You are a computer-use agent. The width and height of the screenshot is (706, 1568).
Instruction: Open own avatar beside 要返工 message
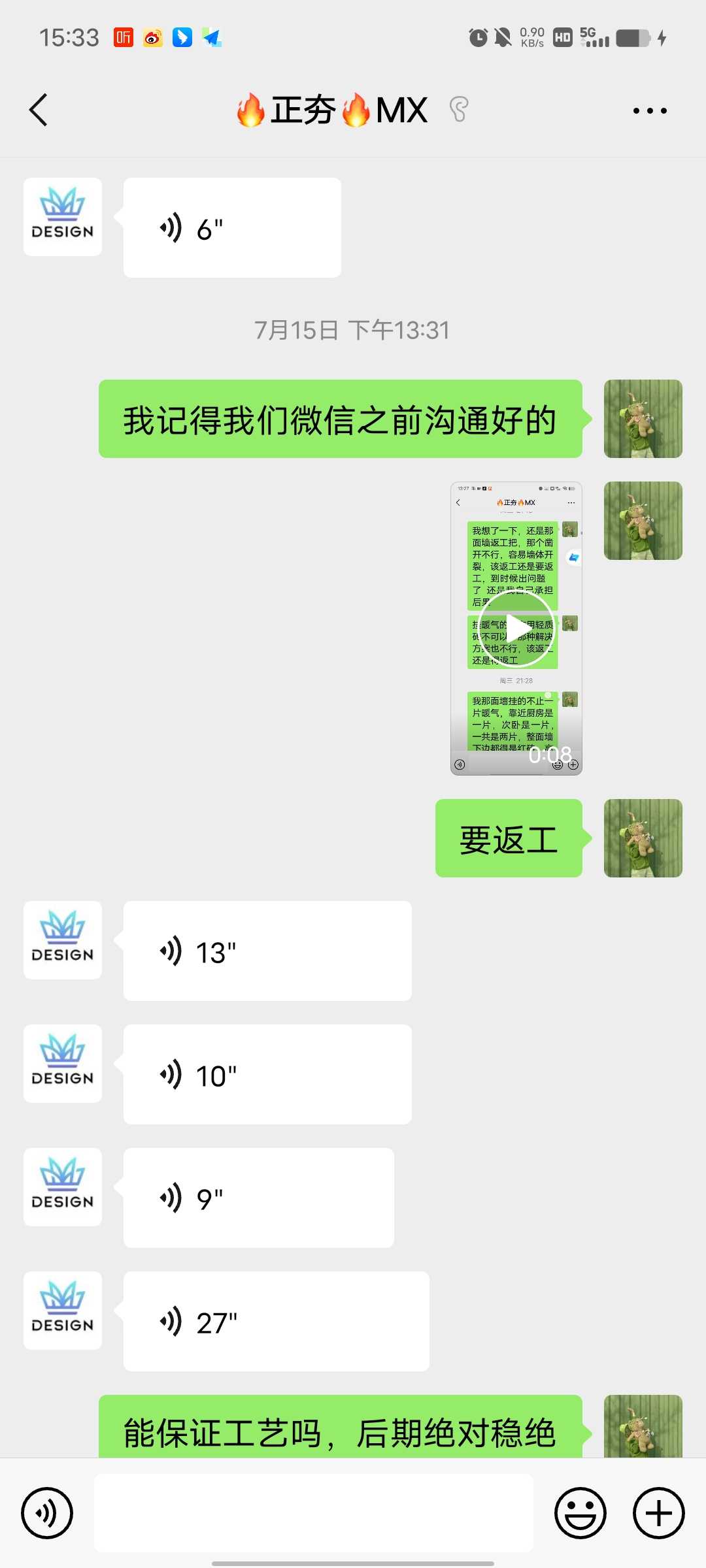click(643, 838)
